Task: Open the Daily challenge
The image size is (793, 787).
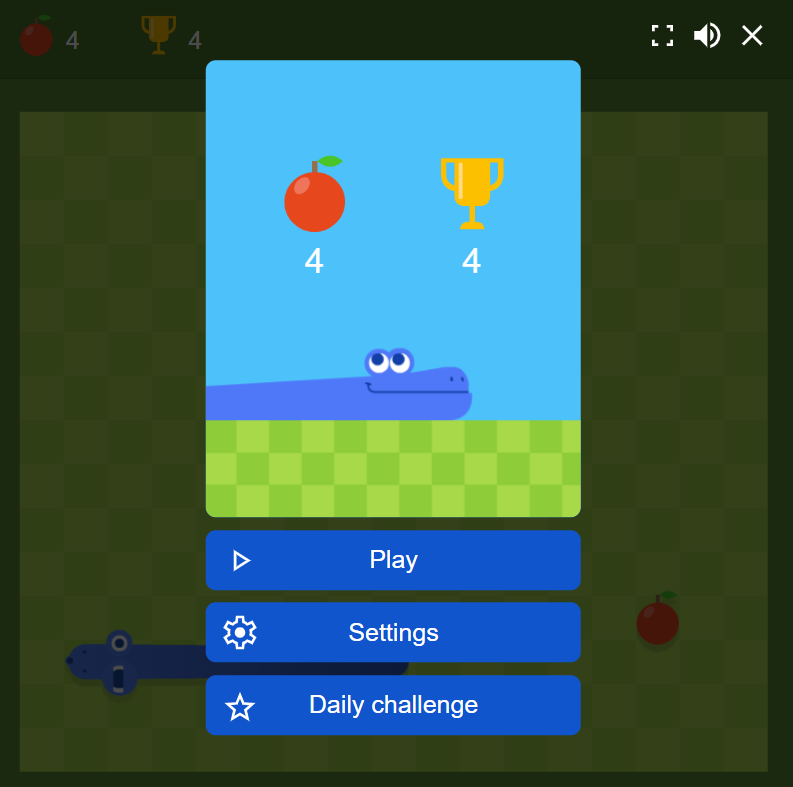Action: (393, 705)
